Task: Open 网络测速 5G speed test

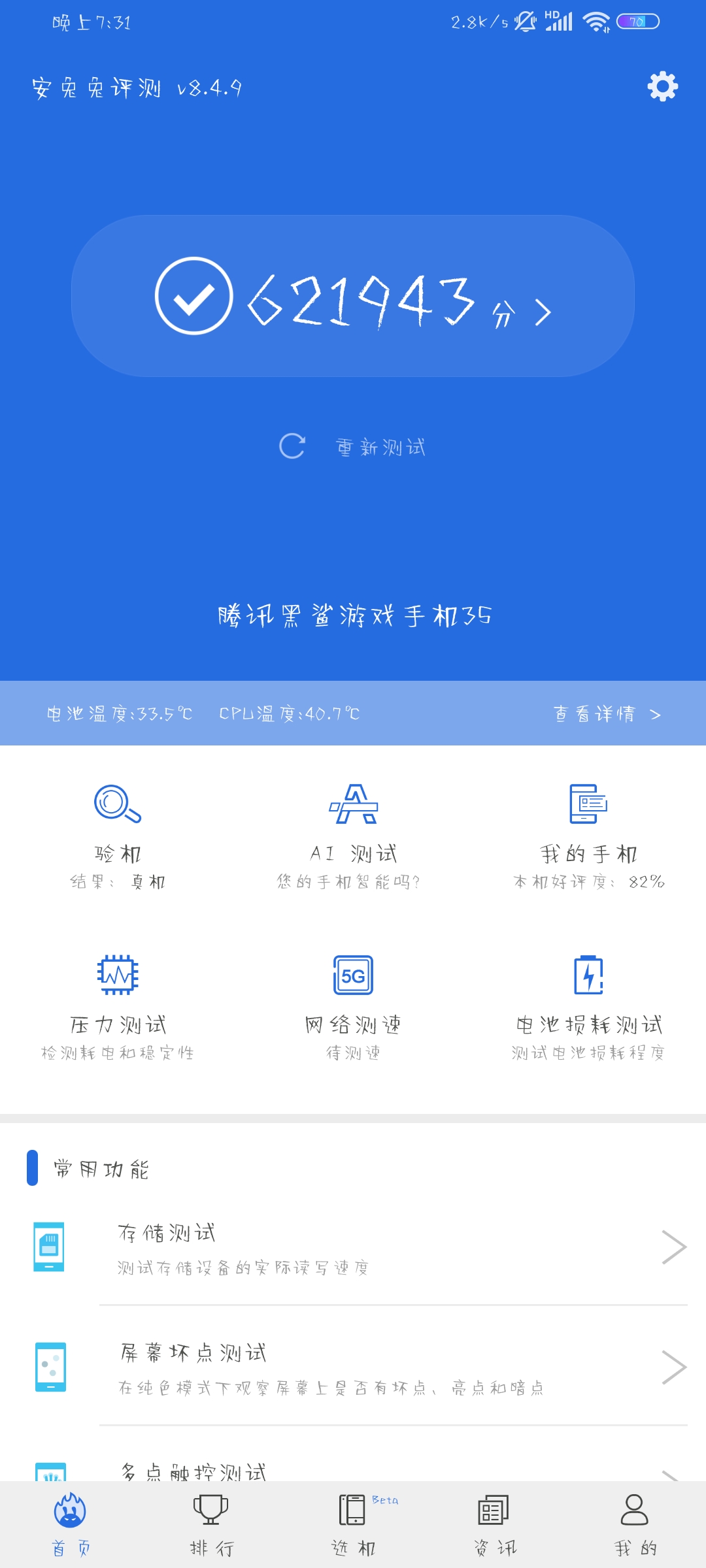Action: click(x=353, y=1007)
